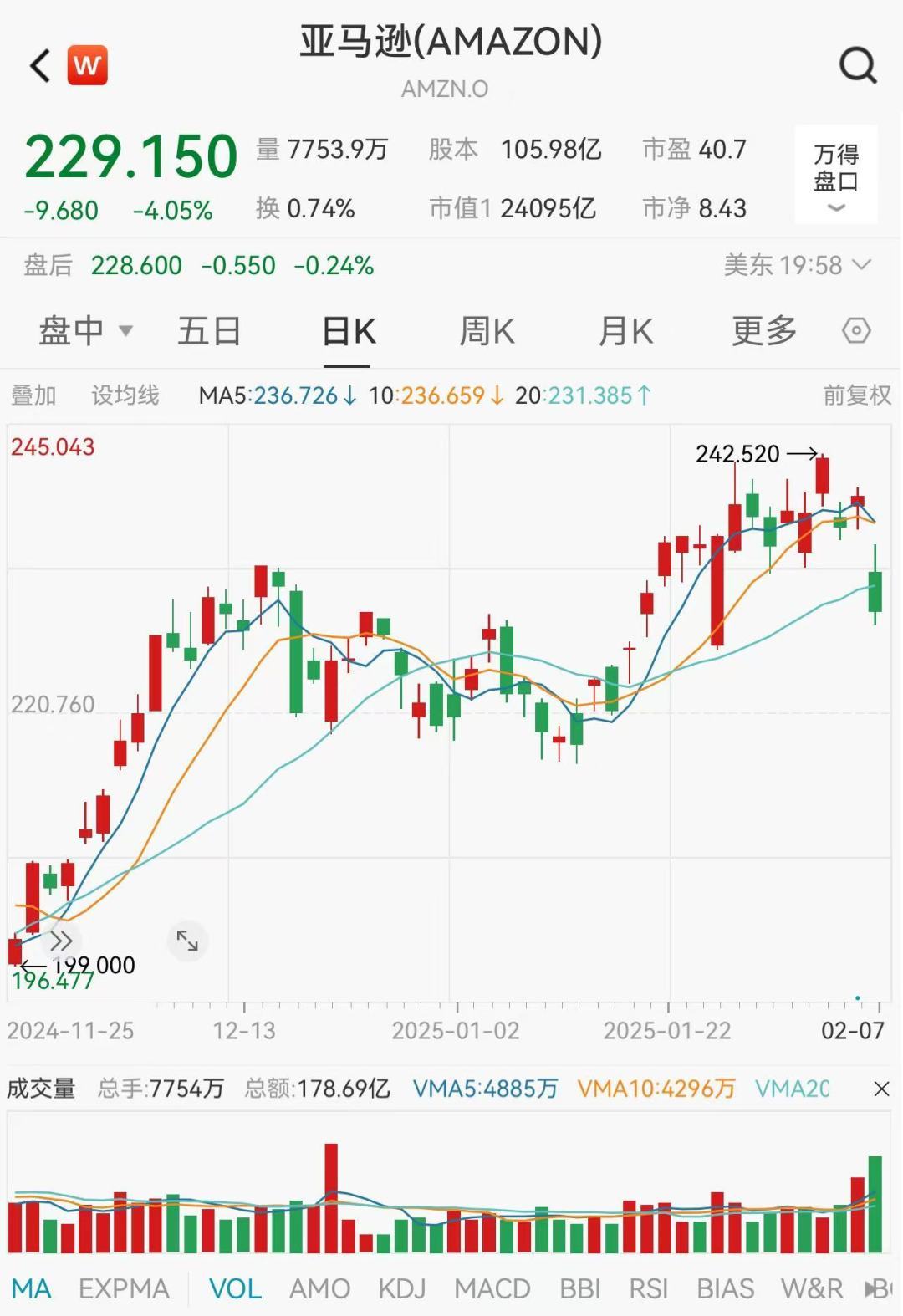
Task: Open the 盘中 chart dropdown
Action: pyautogui.click(x=84, y=331)
